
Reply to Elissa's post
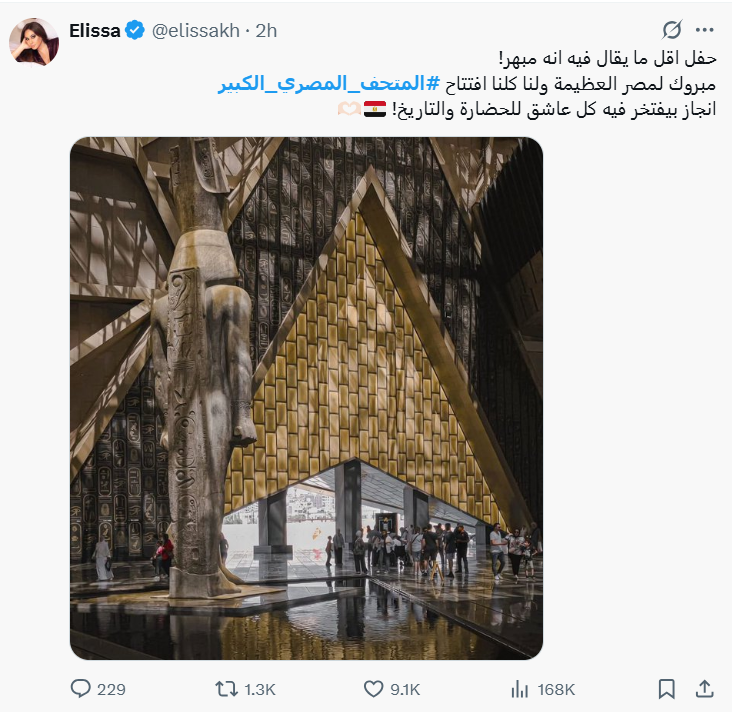coord(81,689)
